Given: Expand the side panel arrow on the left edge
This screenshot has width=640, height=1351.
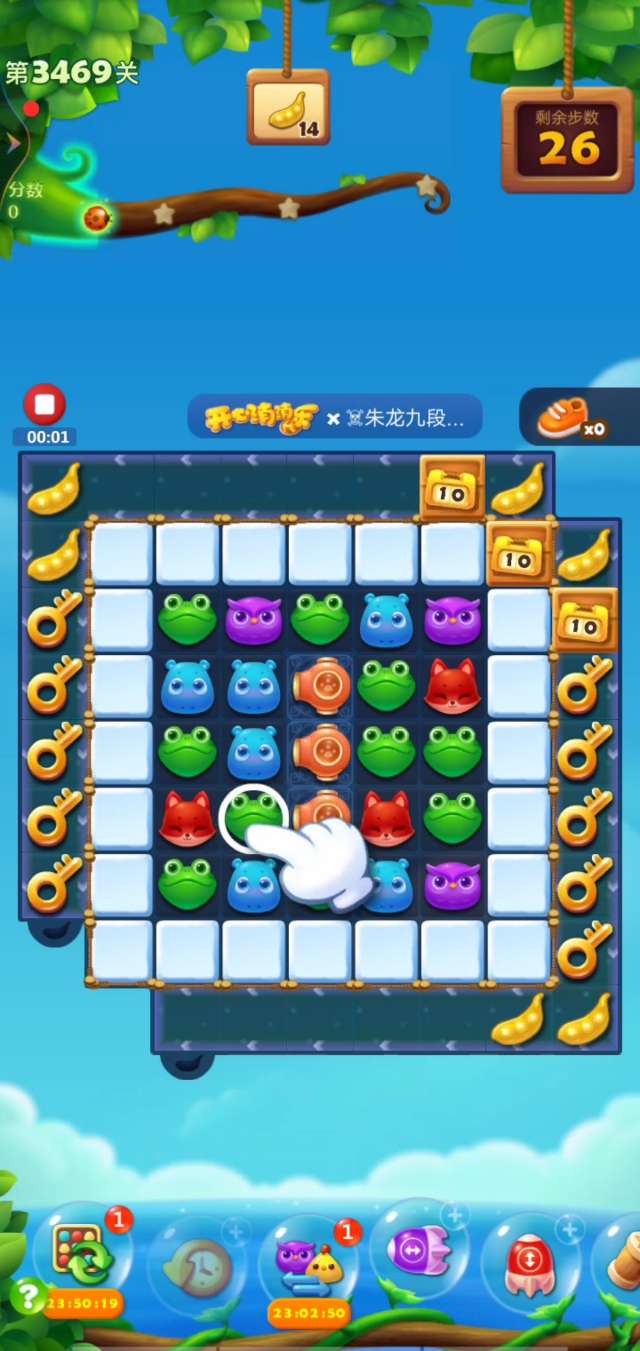Looking at the screenshot, I should tap(14, 143).
